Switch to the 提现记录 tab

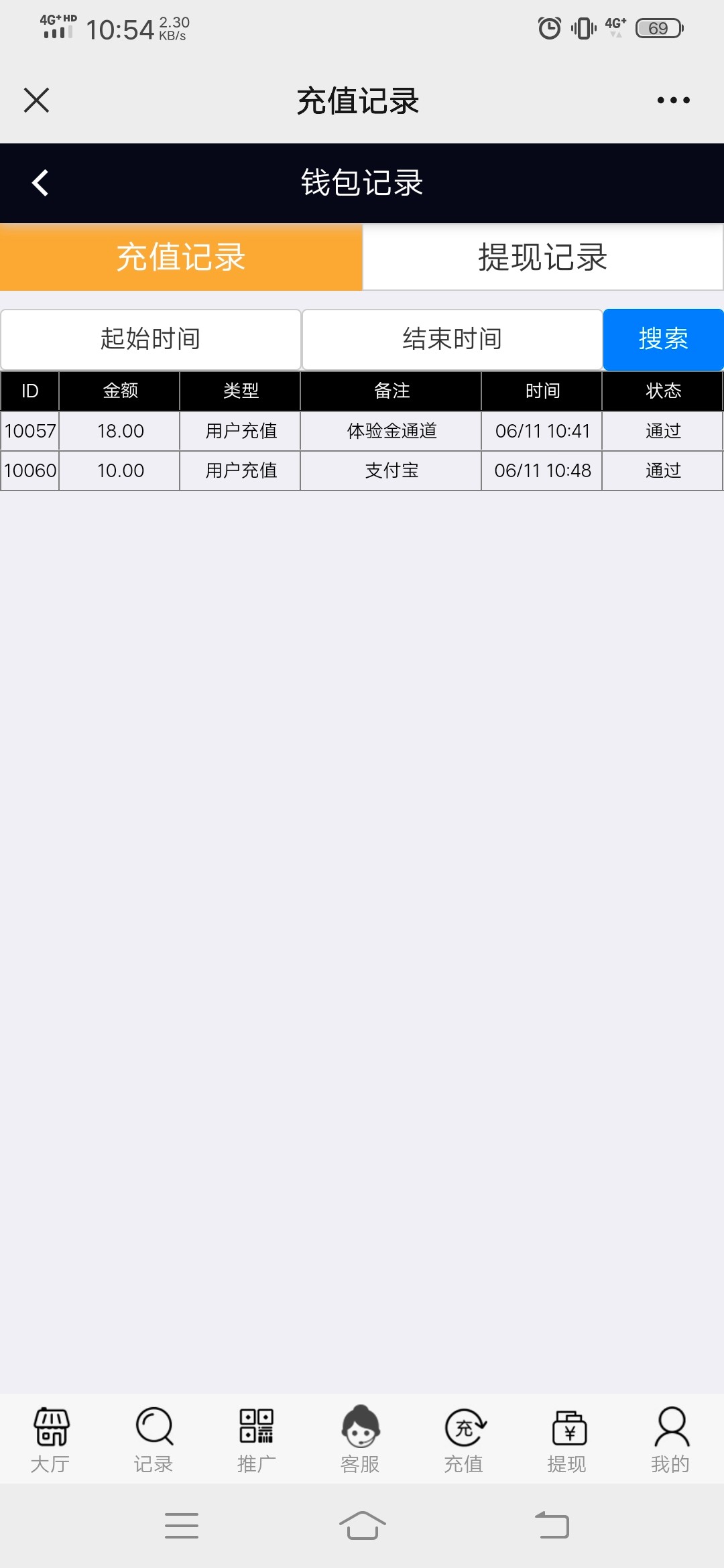(542, 257)
